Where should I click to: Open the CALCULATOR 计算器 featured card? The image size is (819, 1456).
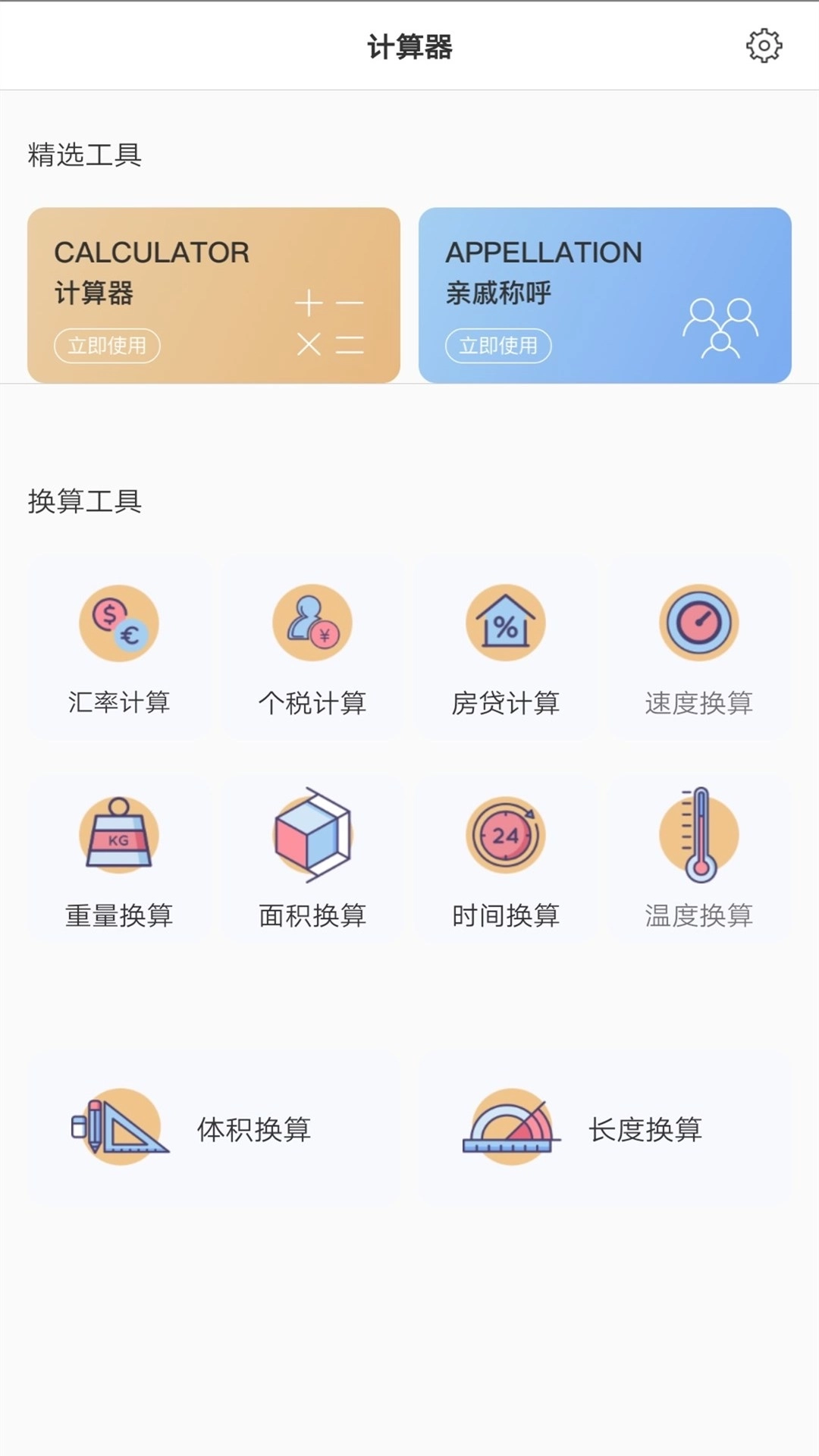[215, 292]
